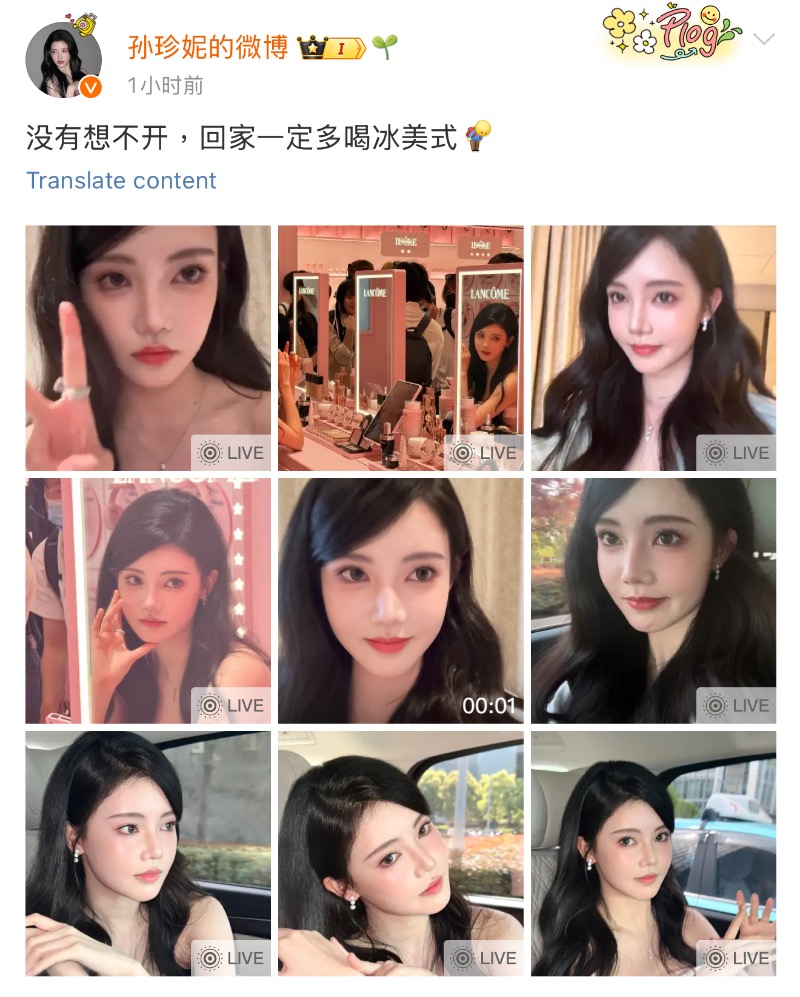This screenshot has height=997, width=800.
Task: Play the 00:01 video tile
Action: pyautogui.click(x=400, y=600)
